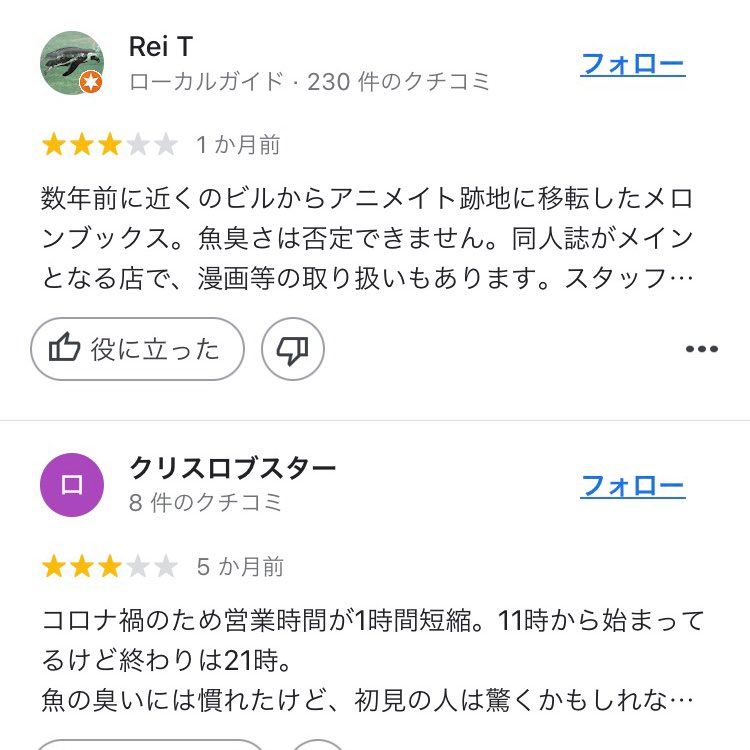The image size is (750, 750).
Task: Open Rei T's profile picture
Action: 72,63
